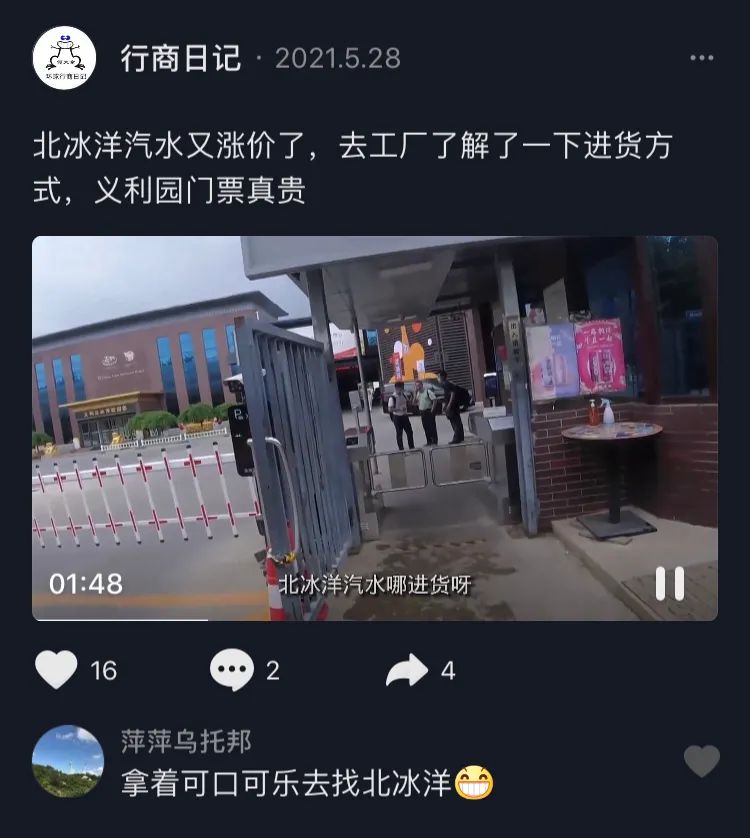Image resolution: width=750 pixels, height=838 pixels.
Task: Share this video post
Action: 407,670
